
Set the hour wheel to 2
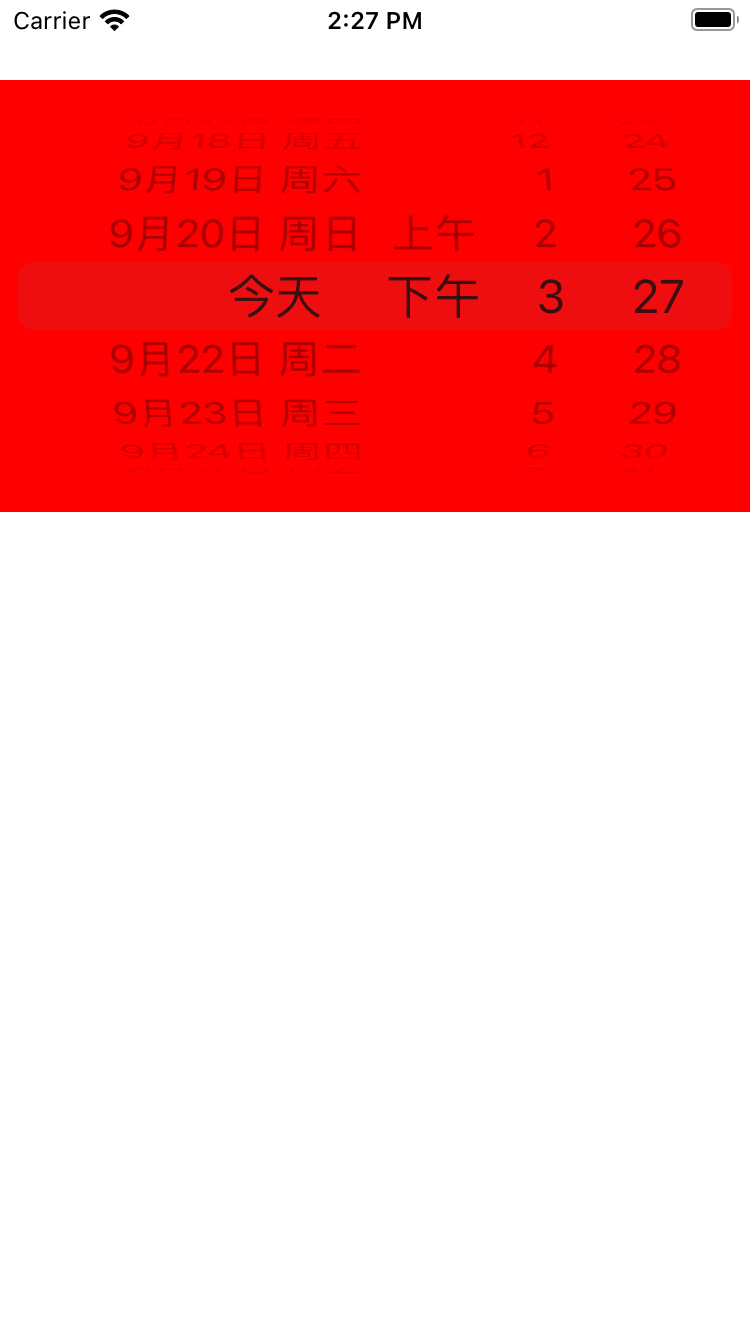click(545, 234)
